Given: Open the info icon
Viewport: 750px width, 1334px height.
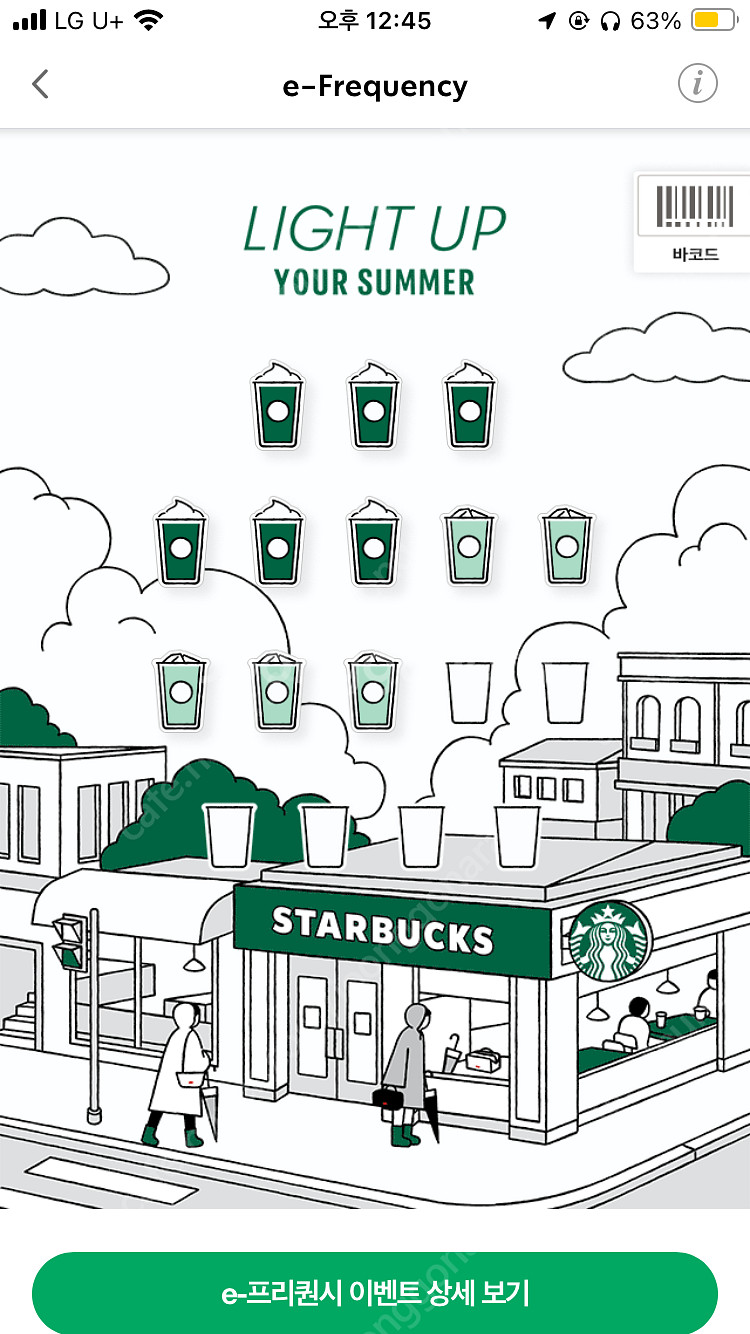Looking at the screenshot, I should [x=697, y=84].
